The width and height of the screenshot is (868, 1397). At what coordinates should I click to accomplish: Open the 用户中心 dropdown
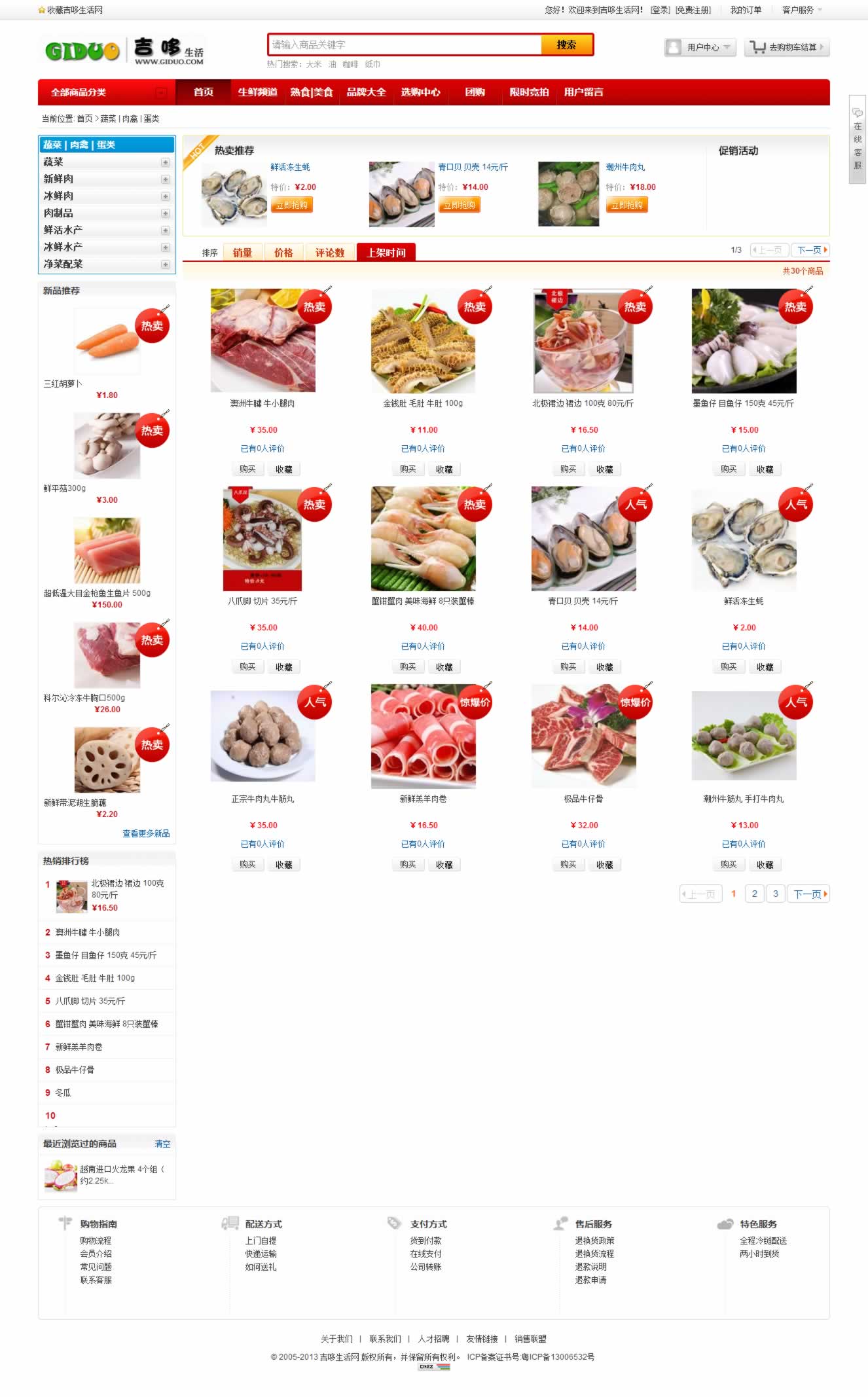tap(700, 47)
